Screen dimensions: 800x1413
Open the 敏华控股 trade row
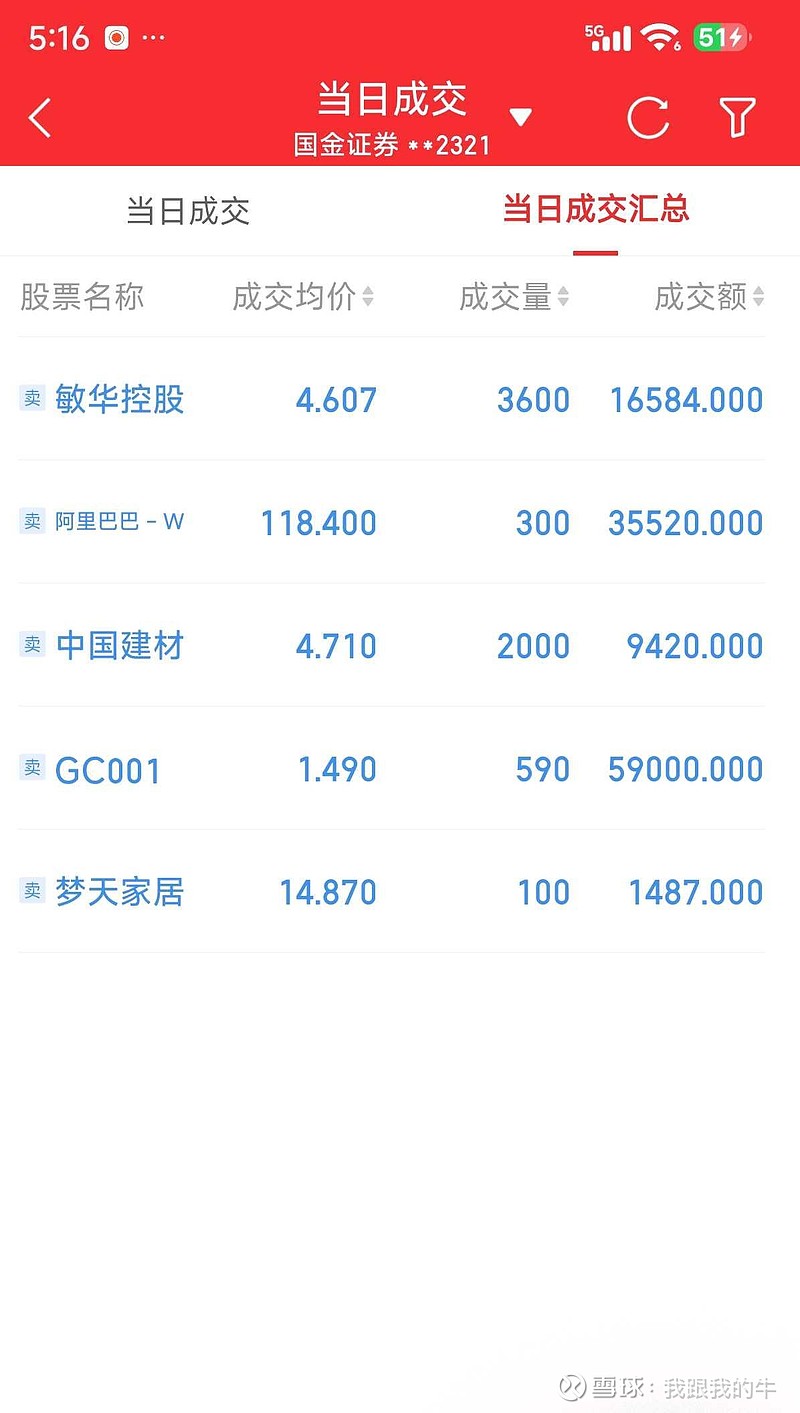[391, 399]
